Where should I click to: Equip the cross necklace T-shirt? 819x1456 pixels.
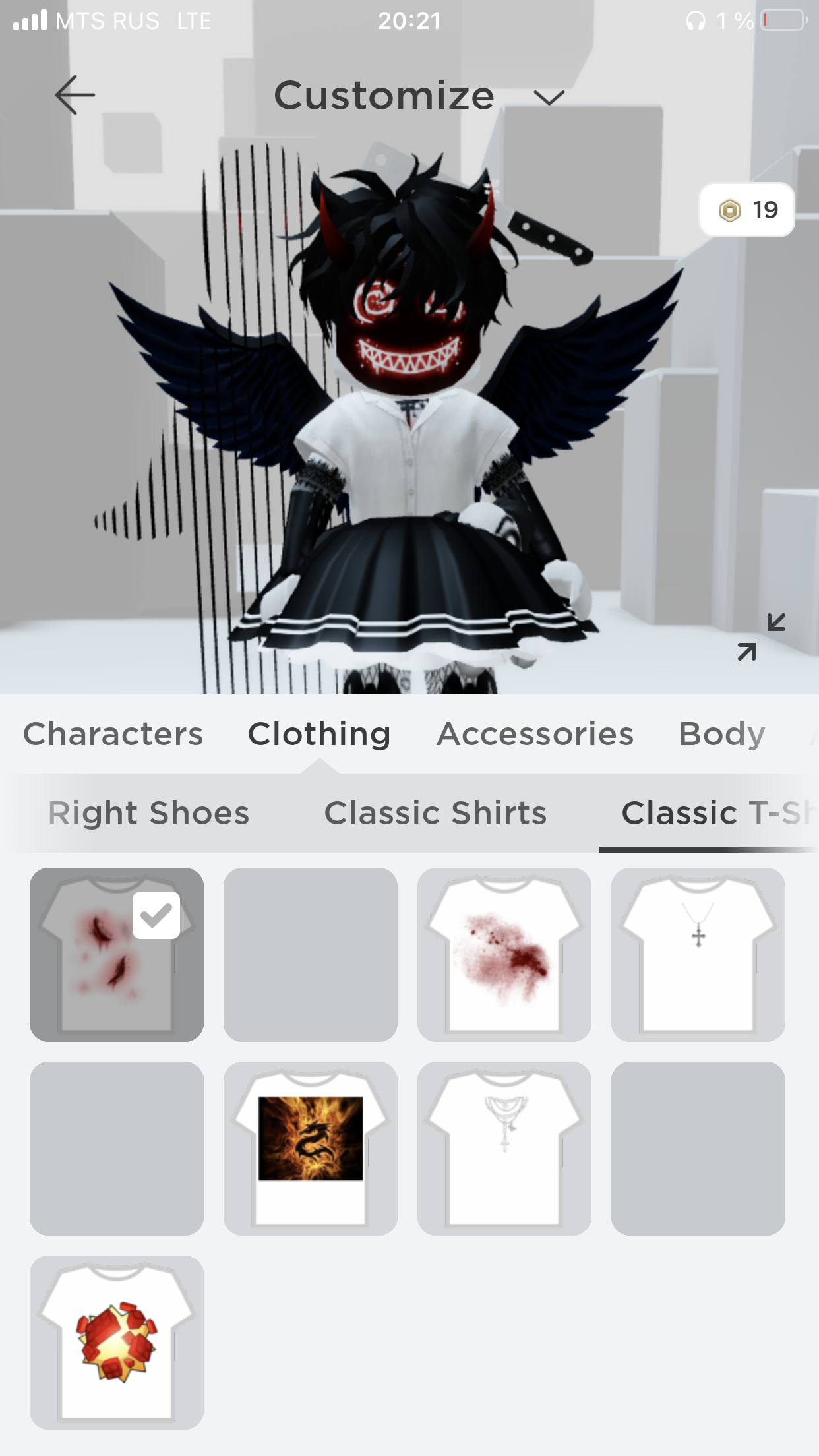pyautogui.click(x=698, y=955)
